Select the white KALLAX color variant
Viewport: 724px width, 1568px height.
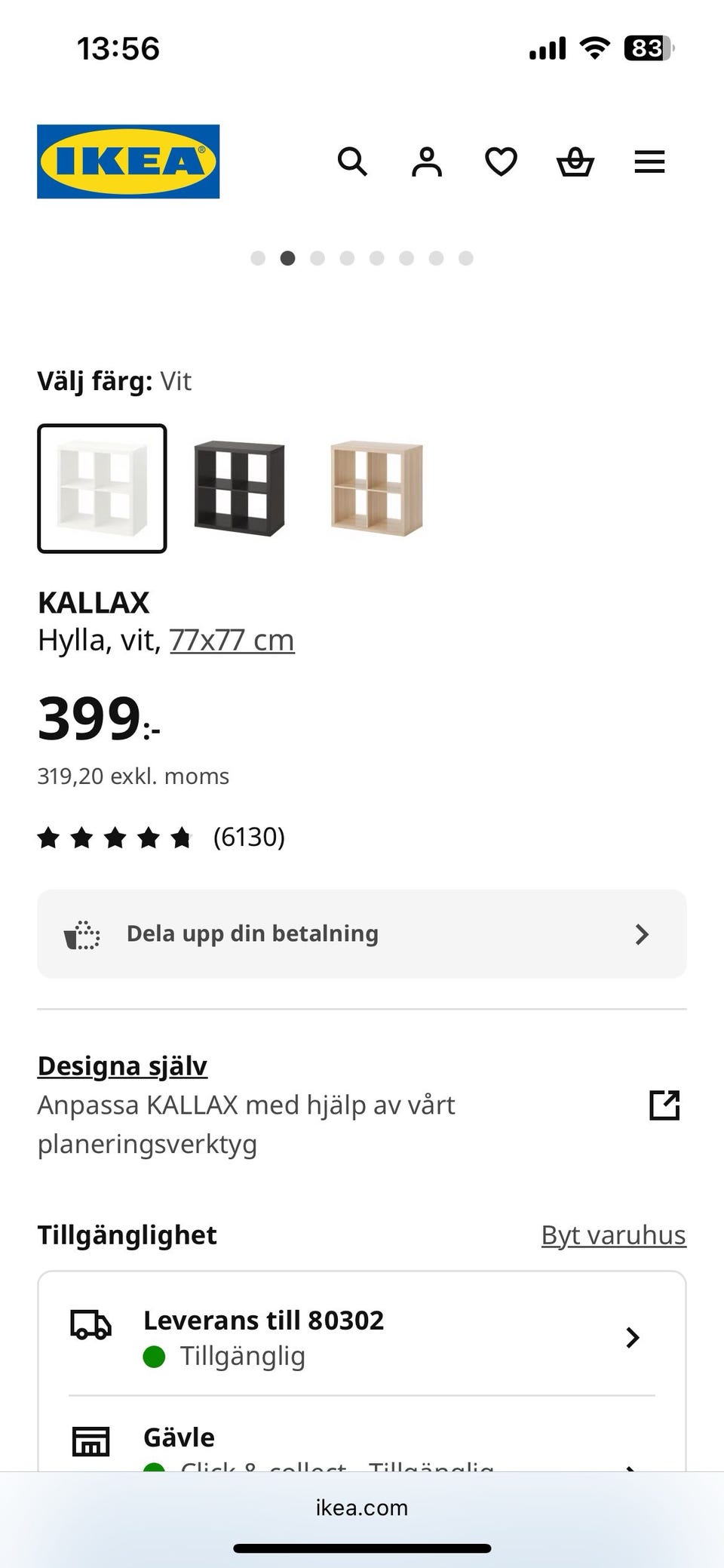102,487
